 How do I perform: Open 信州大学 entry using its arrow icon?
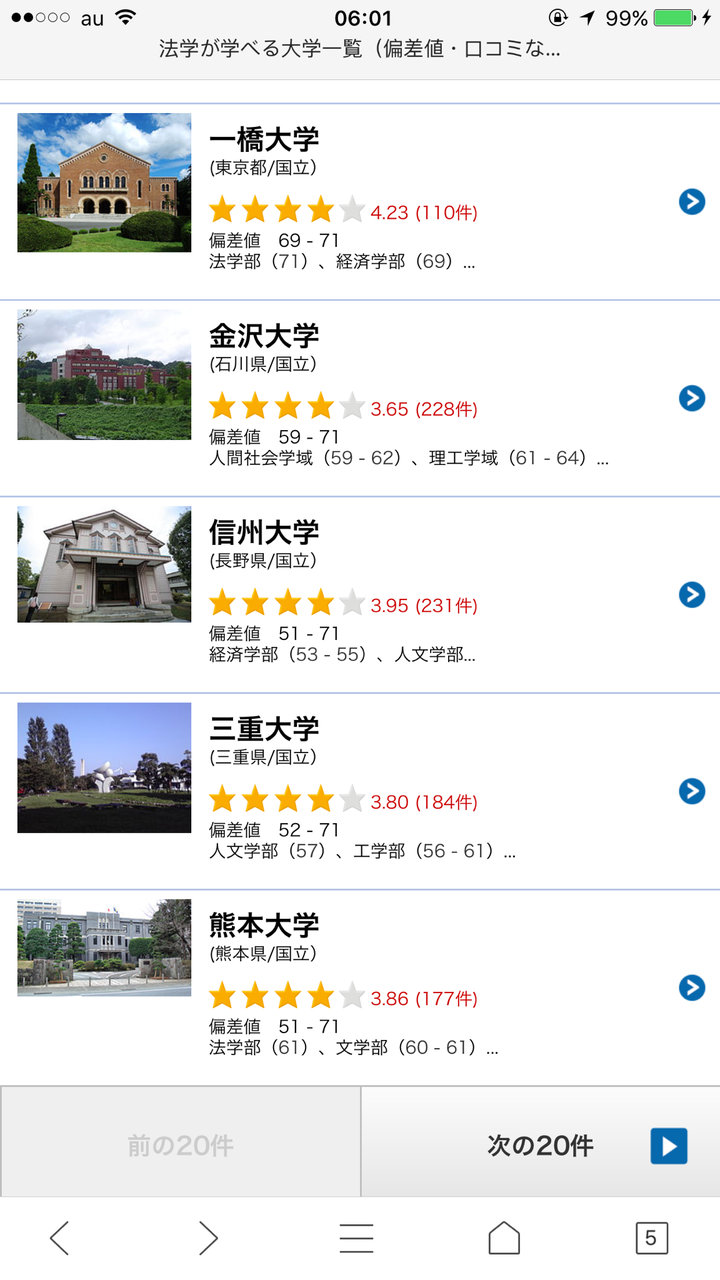(x=691, y=595)
